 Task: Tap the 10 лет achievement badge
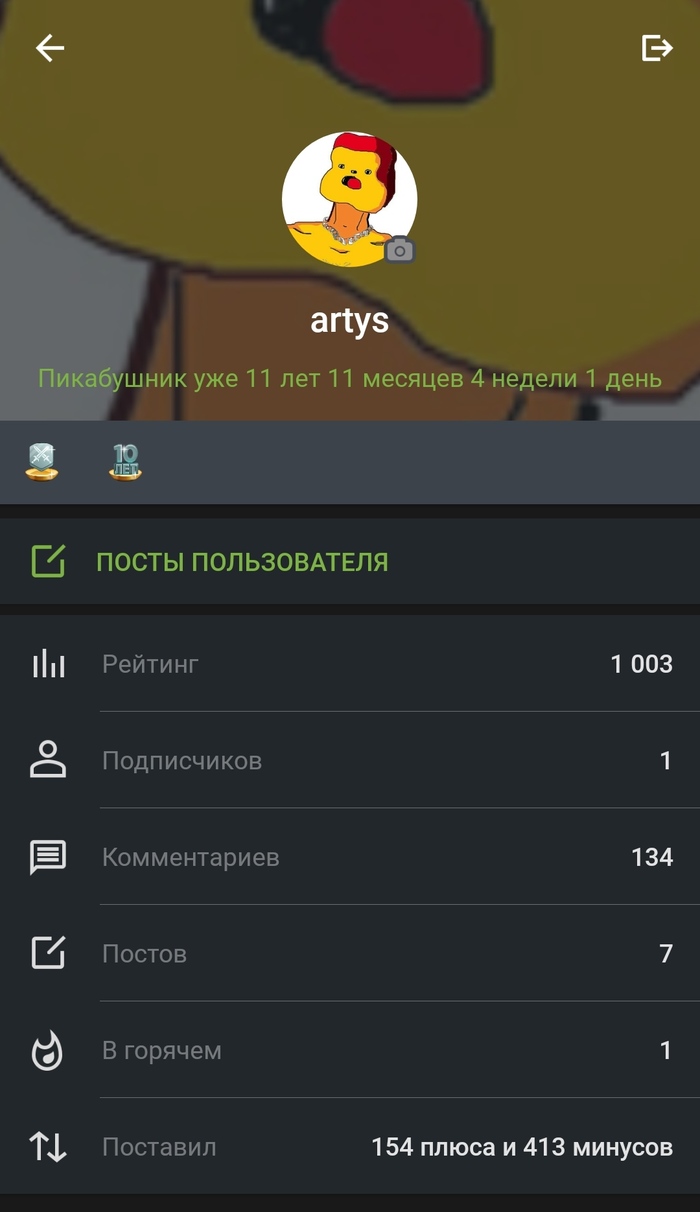(x=125, y=462)
